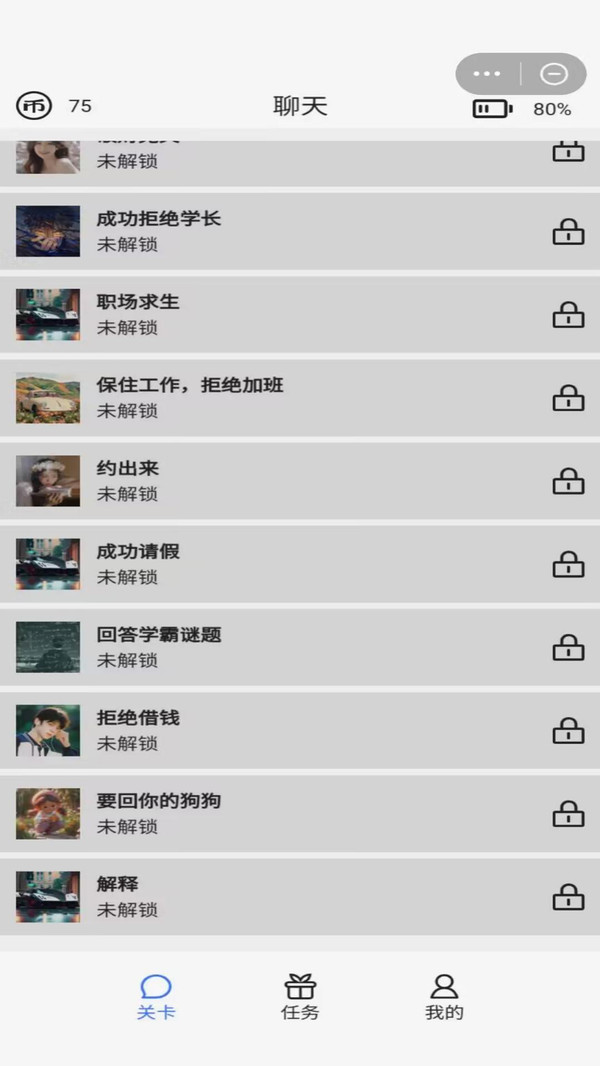The width and height of the screenshot is (600, 1066).
Task: Open 保住工作，拒绝加班 level
Action: (300, 398)
